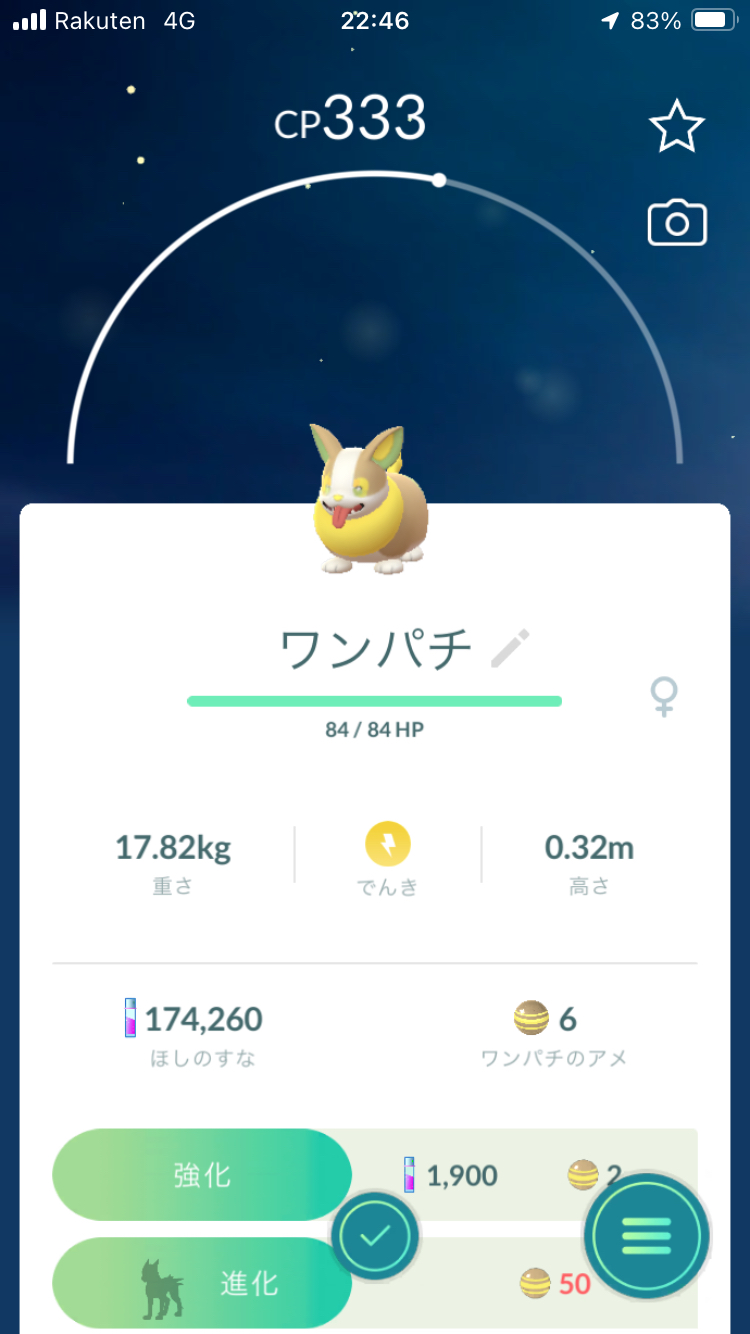Image resolution: width=750 pixels, height=1334 pixels.
Task: Edit the ワンパチ nickname with the pencil
Action: 510,650
